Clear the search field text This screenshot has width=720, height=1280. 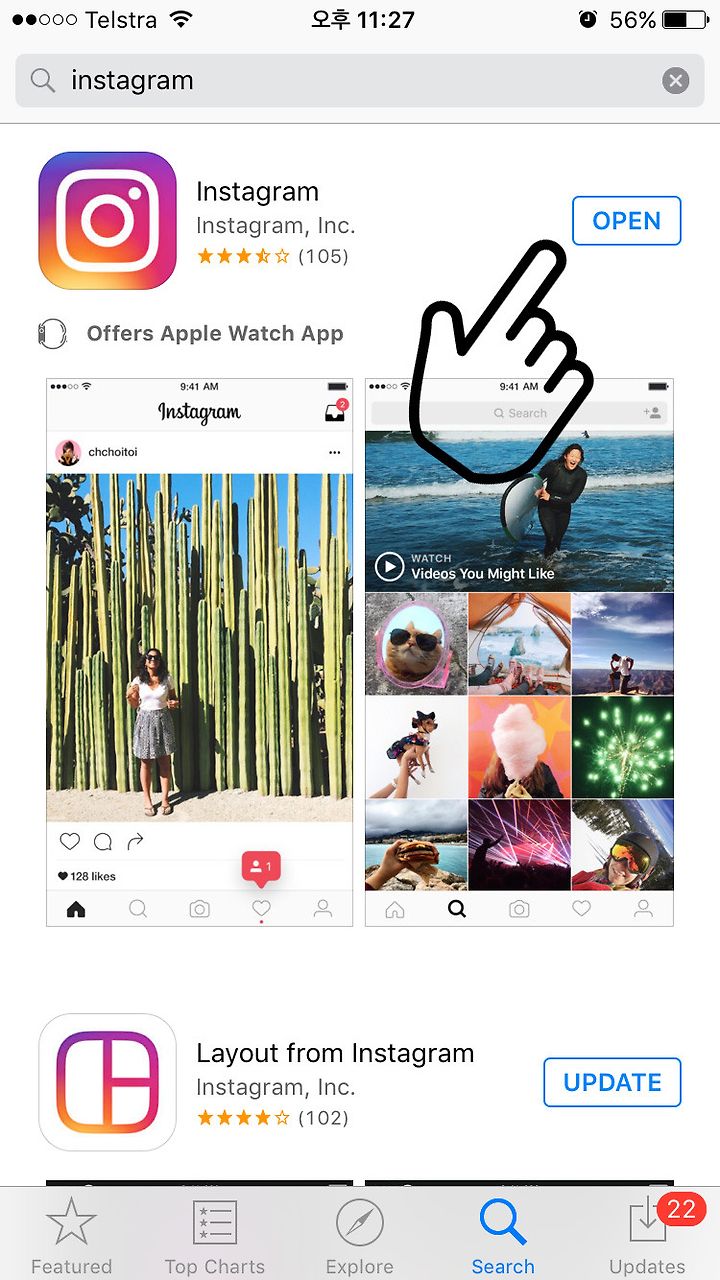[676, 81]
